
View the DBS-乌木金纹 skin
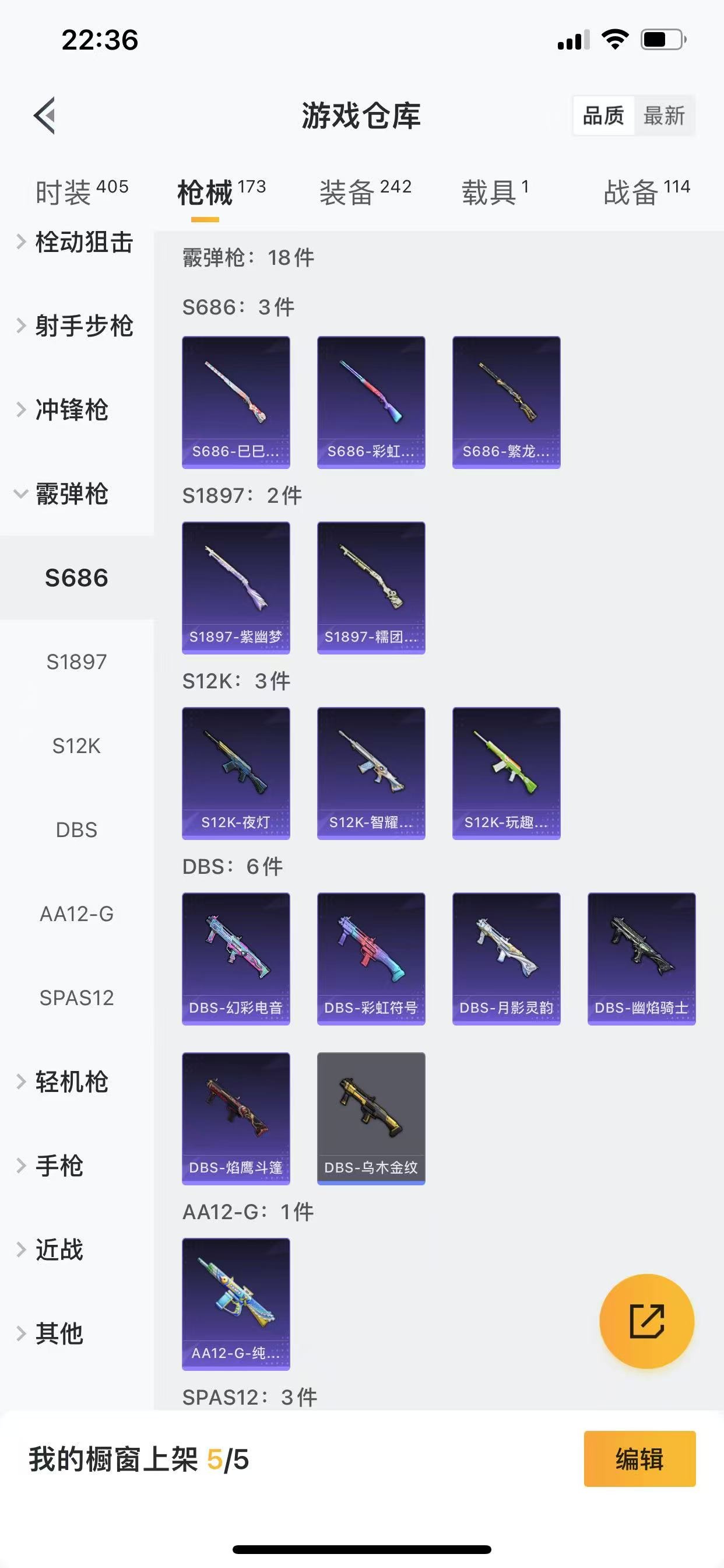[x=371, y=1118]
